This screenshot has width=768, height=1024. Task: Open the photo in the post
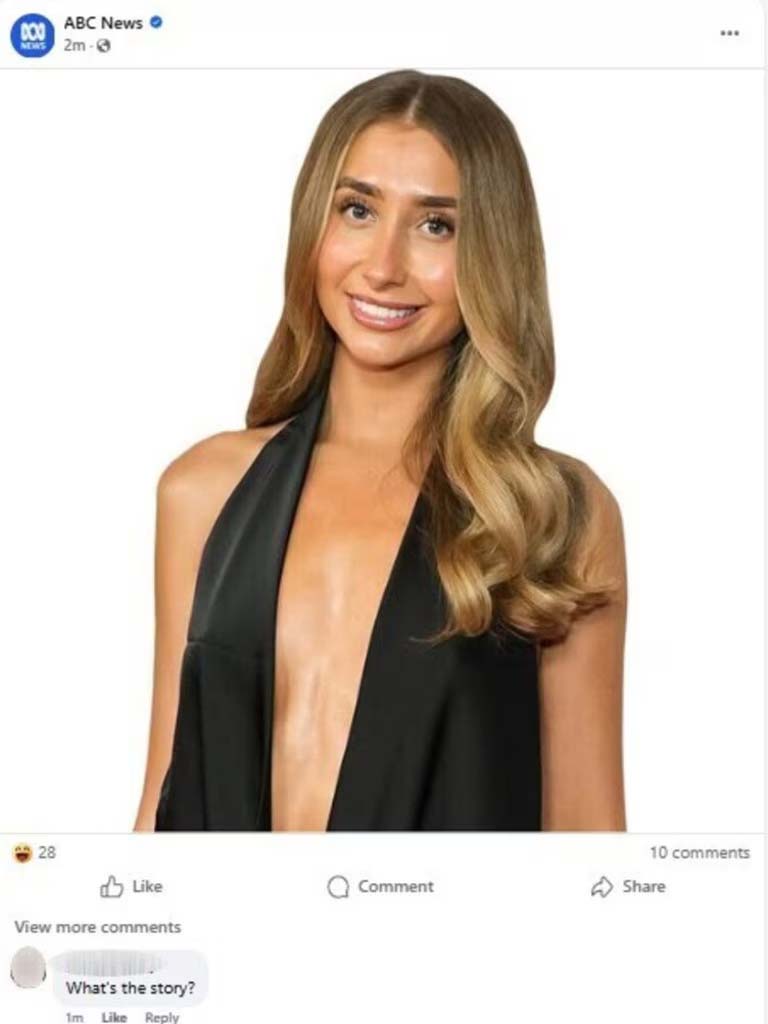coord(384,450)
